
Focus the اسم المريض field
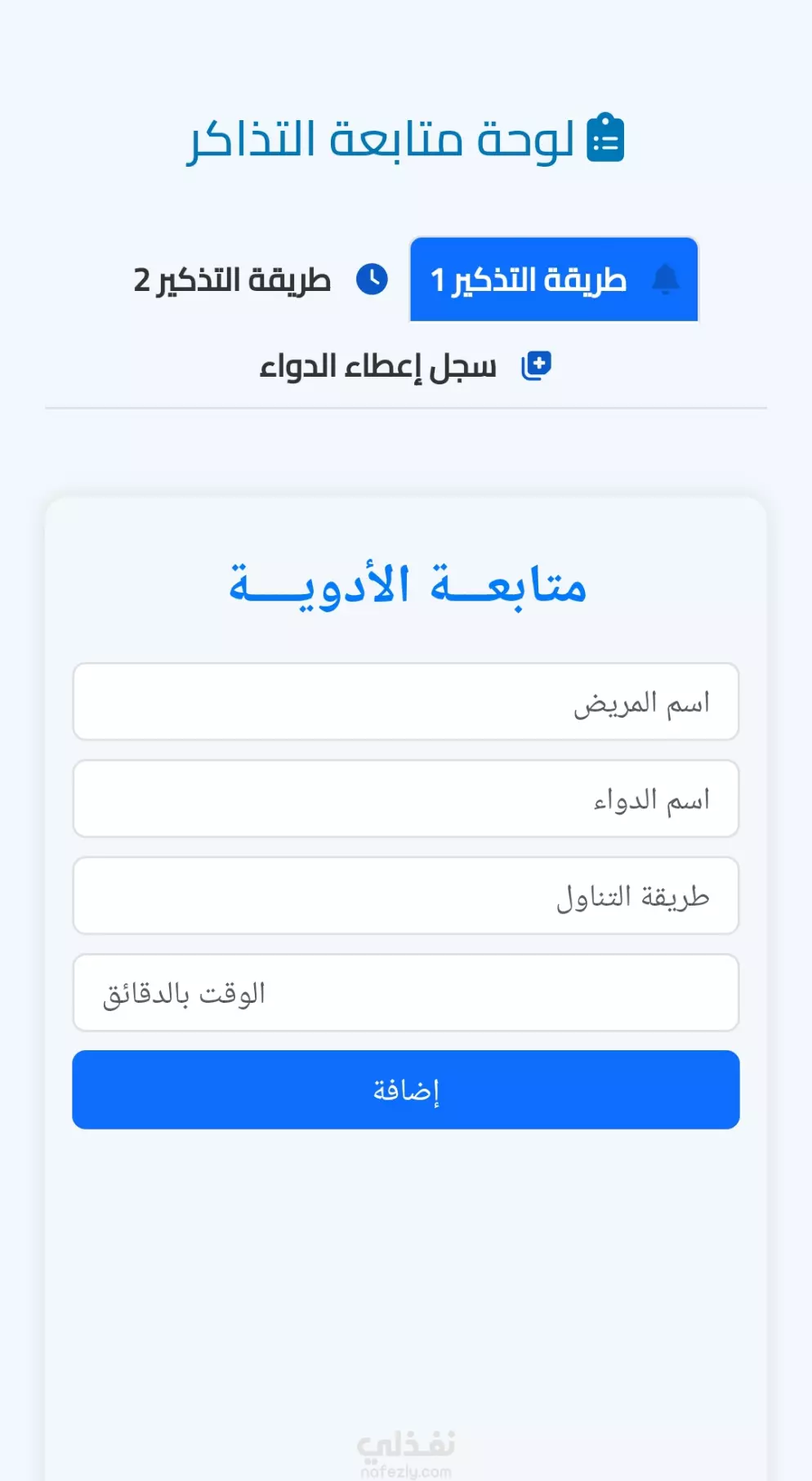[x=406, y=702]
